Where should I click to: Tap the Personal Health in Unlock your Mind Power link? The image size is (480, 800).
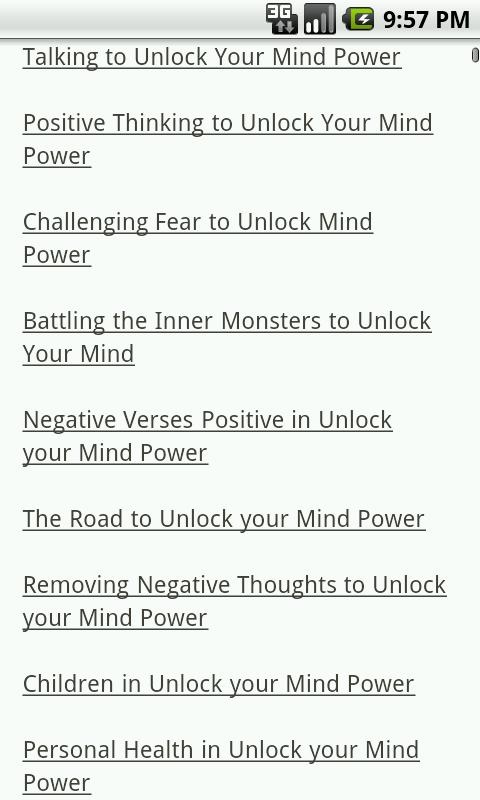pyautogui.click(x=221, y=766)
